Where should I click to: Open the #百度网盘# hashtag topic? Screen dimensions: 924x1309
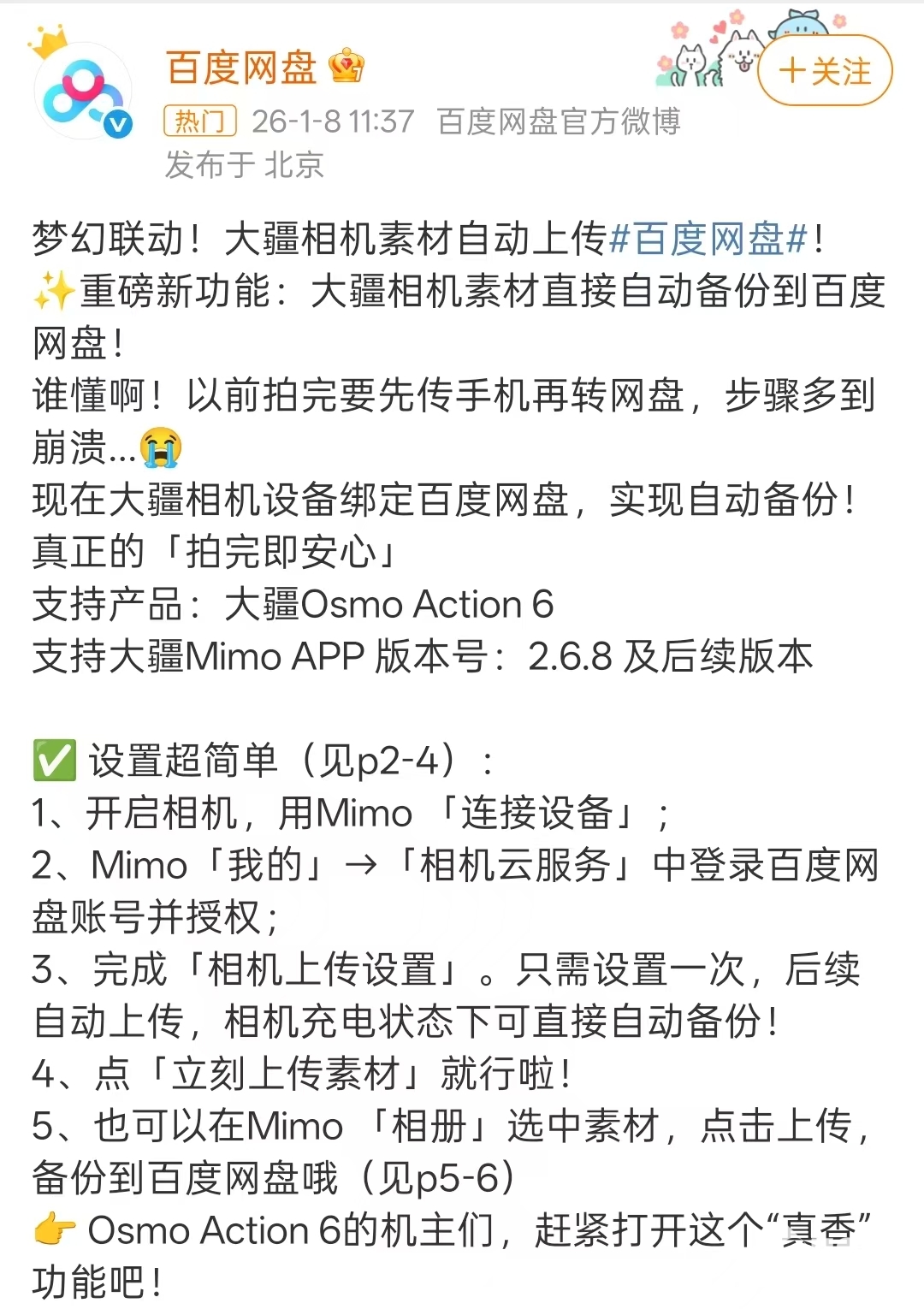708,239
